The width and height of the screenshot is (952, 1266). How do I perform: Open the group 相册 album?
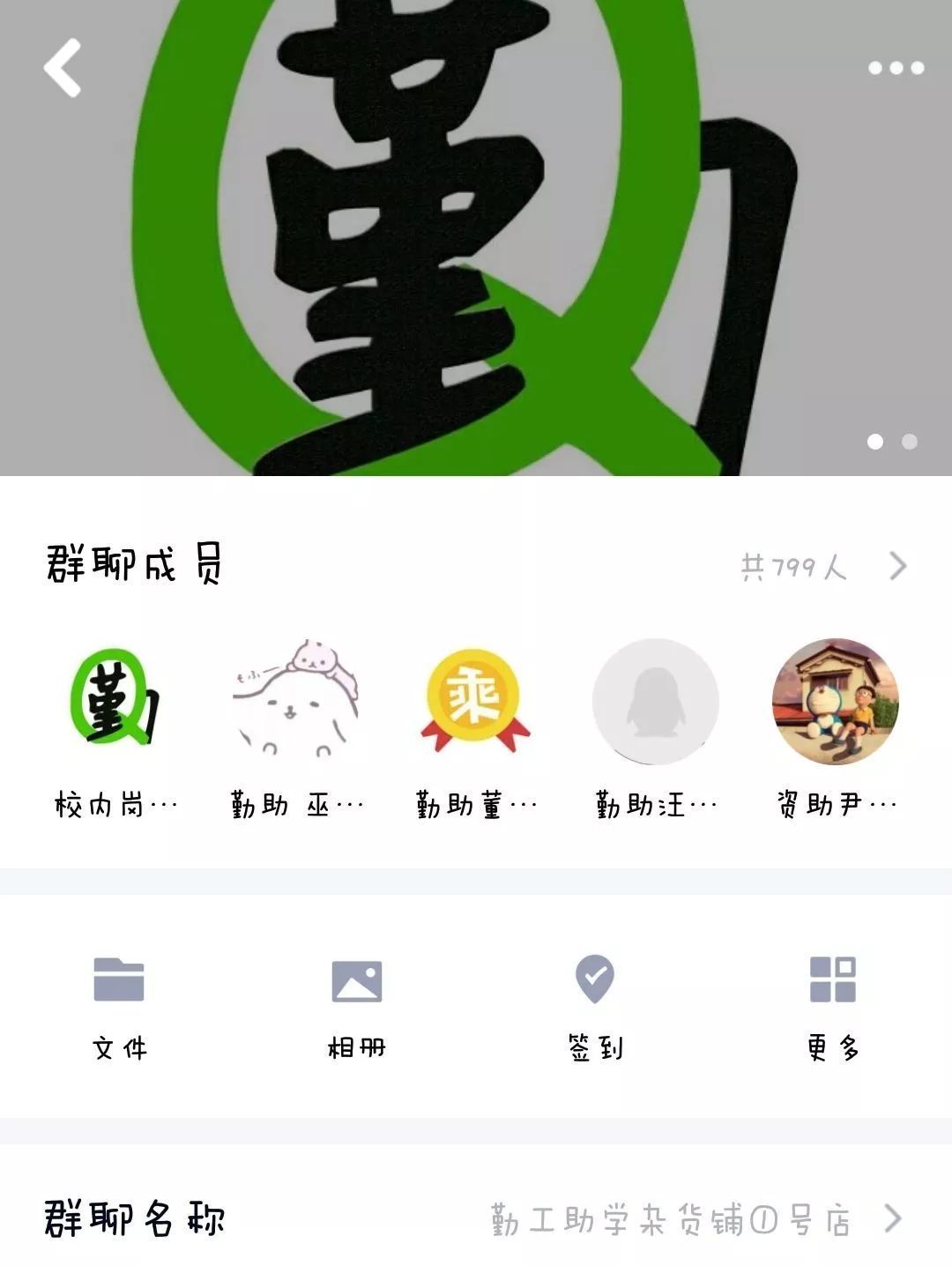click(357, 1006)
